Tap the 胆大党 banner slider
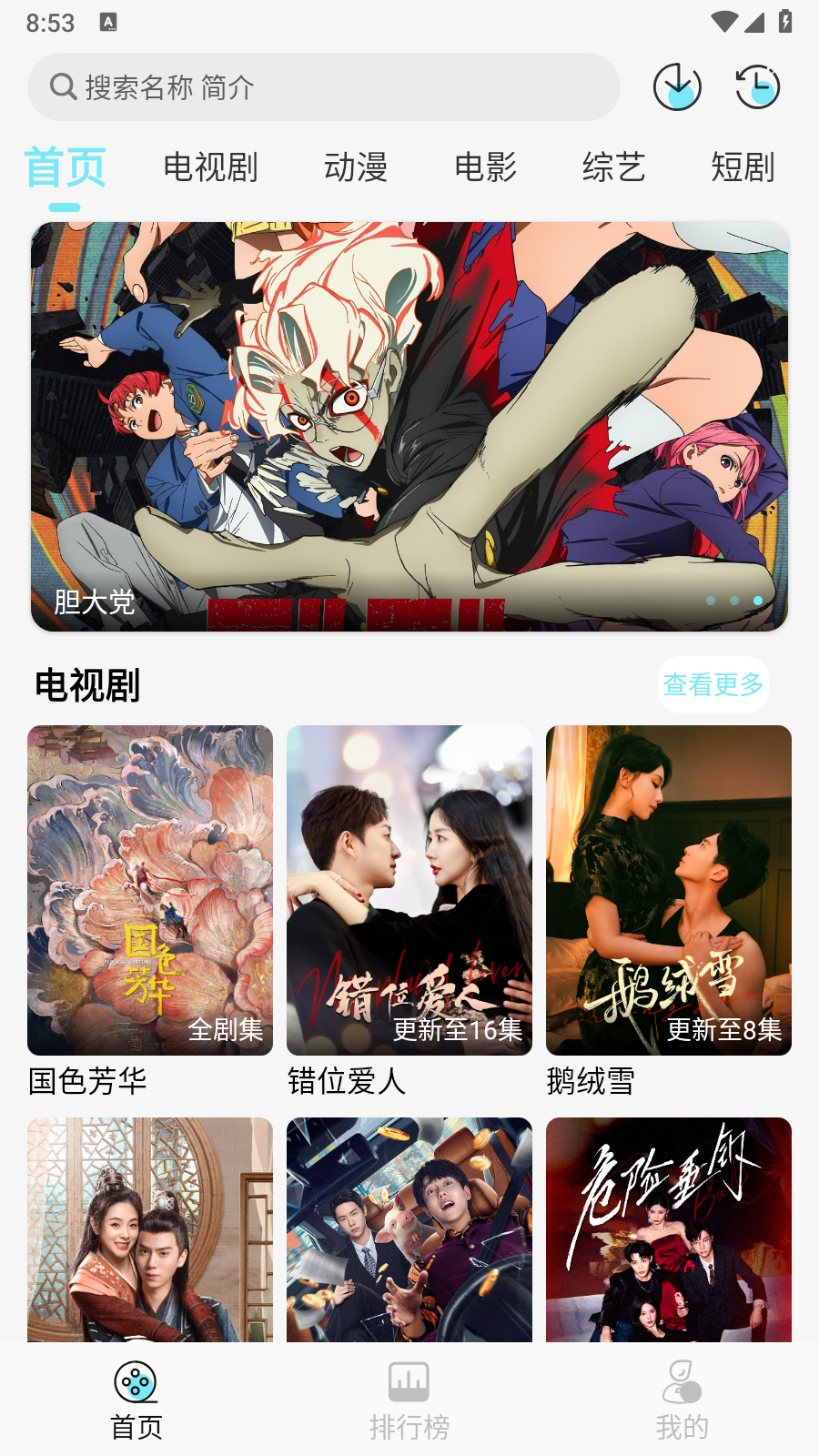819x1456 pixels. click(x=409, y=425)
